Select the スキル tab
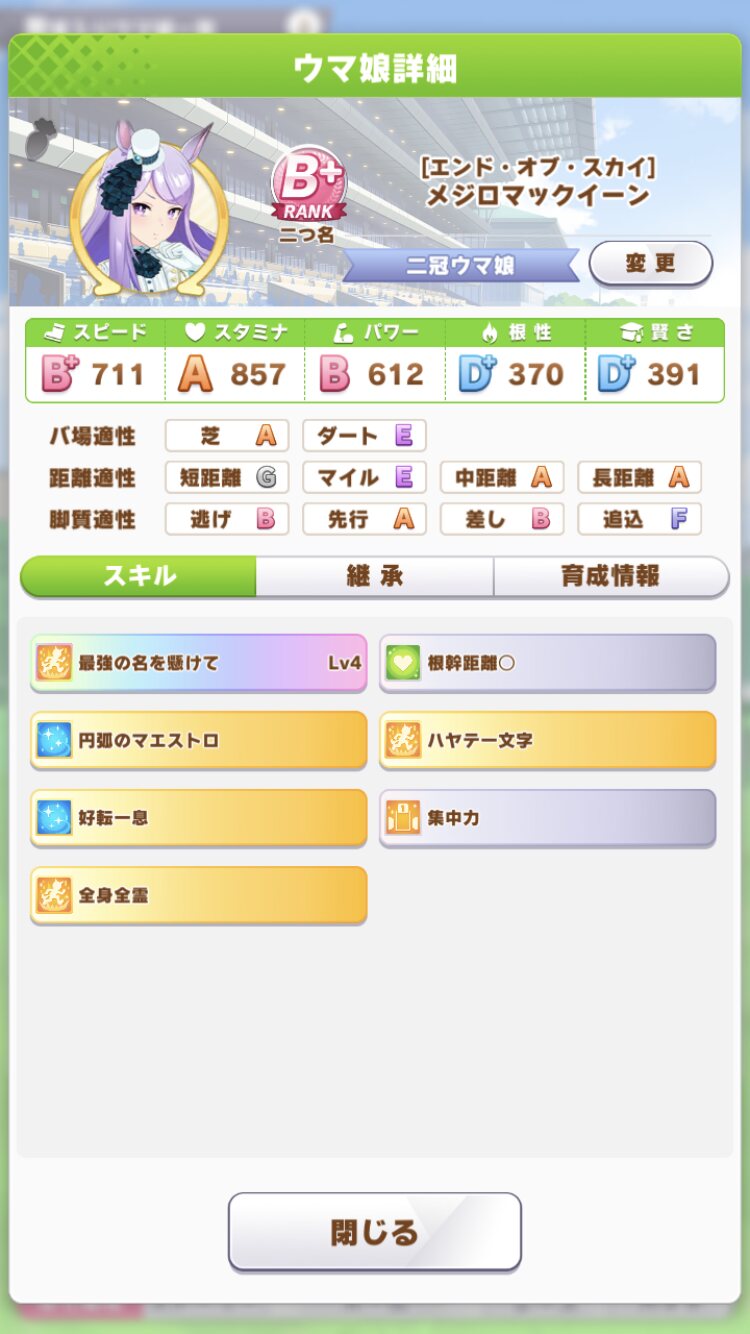Image resolution: width=750 pixels, height=1334 pixels. [139, 576]
